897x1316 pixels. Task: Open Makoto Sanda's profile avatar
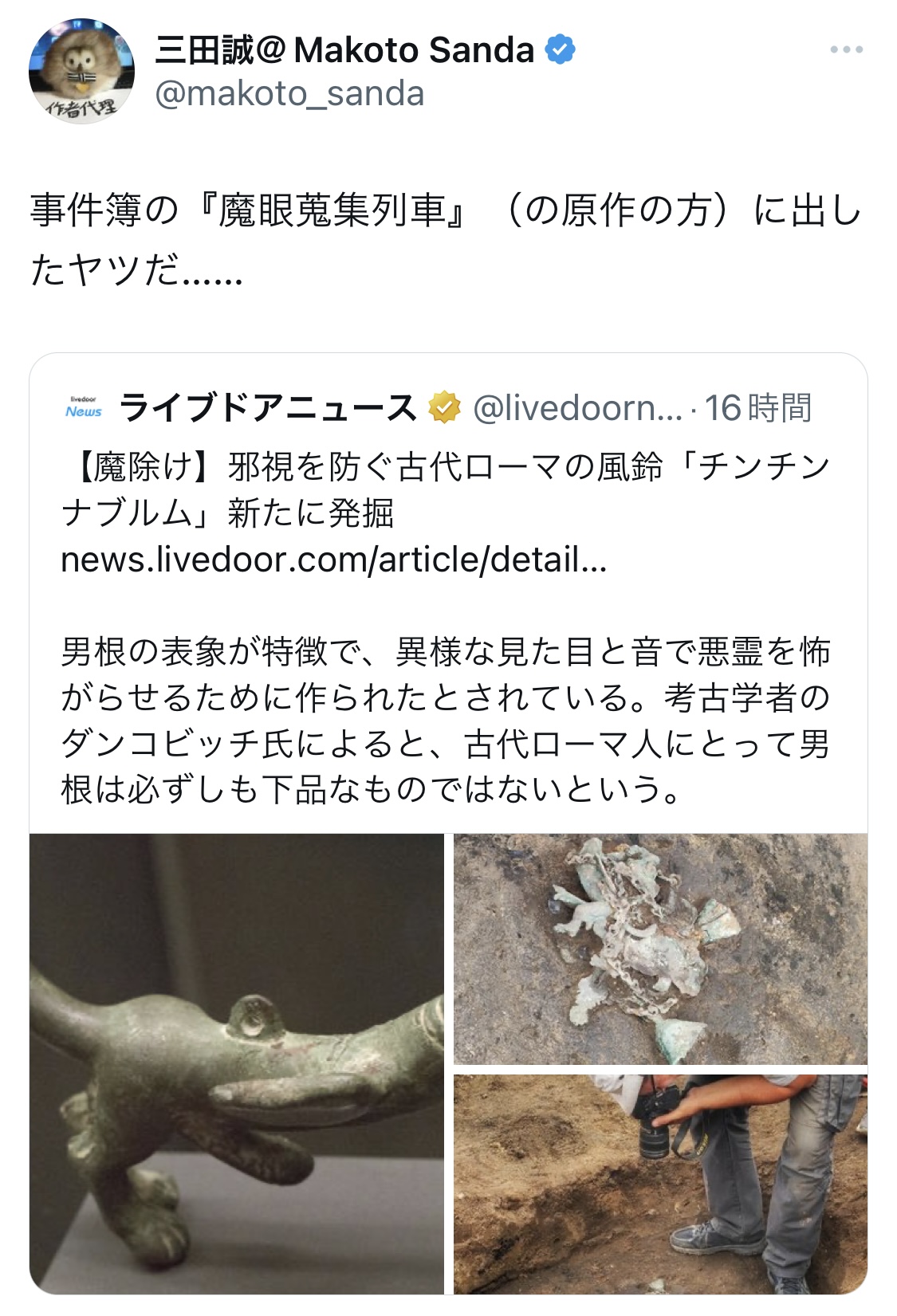click(81, 72)
